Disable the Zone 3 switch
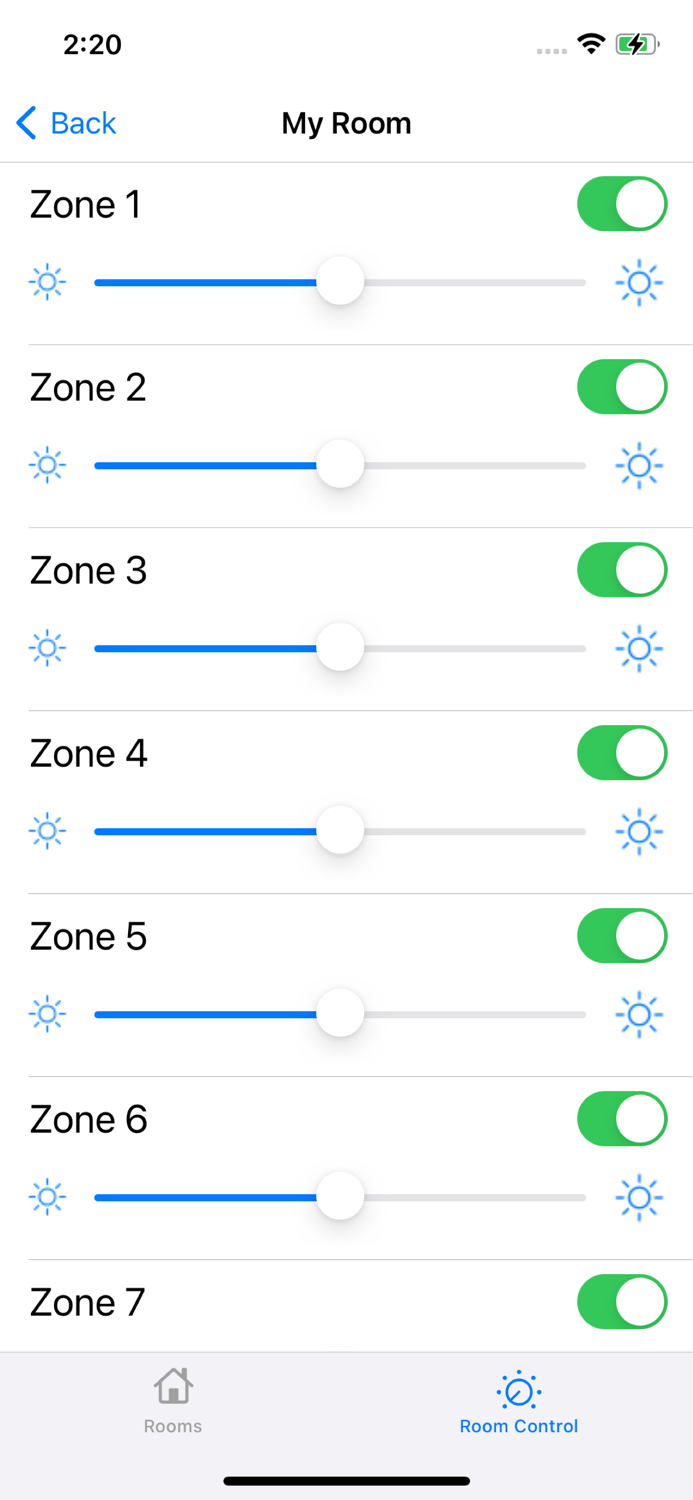Viewport: 693px width, 1500px height. coord(621,570)
